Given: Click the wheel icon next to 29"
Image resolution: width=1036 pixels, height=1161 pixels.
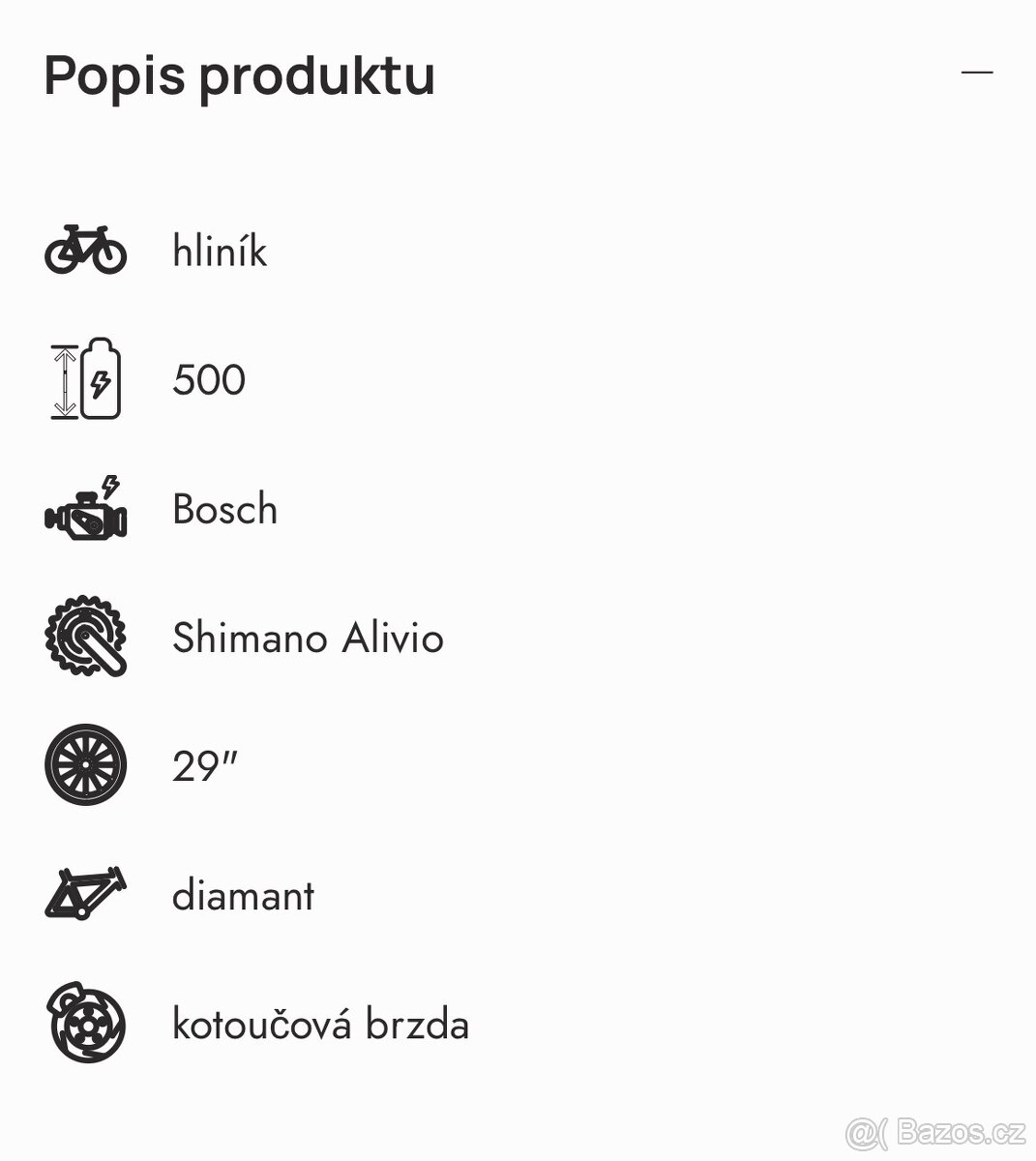Looking at the screenshot, I should pyautogui.click(x=85, y=763).
